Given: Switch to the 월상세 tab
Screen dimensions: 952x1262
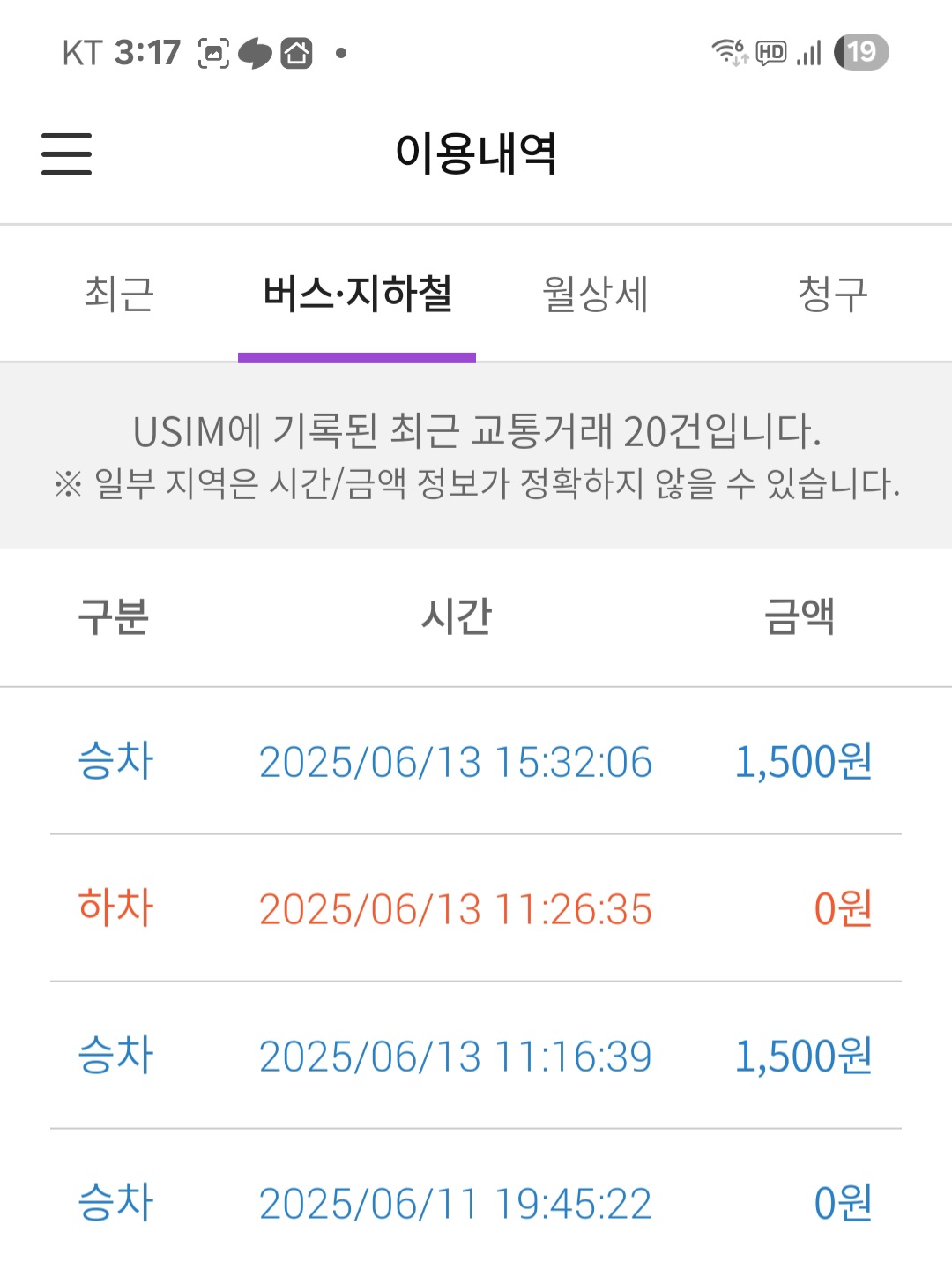Looking at the screenshot, I should tap(595, 294).
